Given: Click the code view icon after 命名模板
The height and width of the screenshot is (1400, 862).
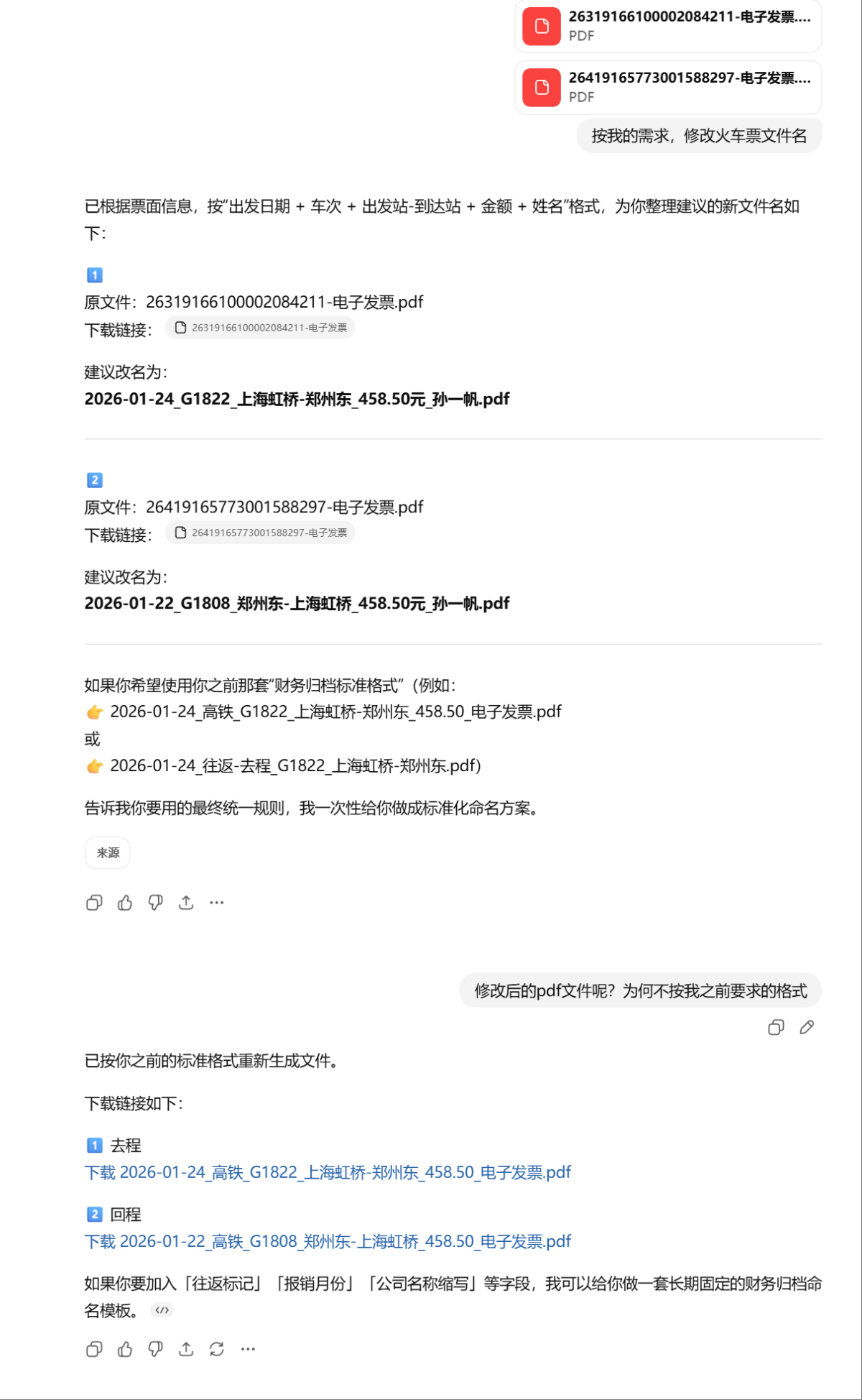Looking at the screenshot, I should click(x=163, y=1310).
